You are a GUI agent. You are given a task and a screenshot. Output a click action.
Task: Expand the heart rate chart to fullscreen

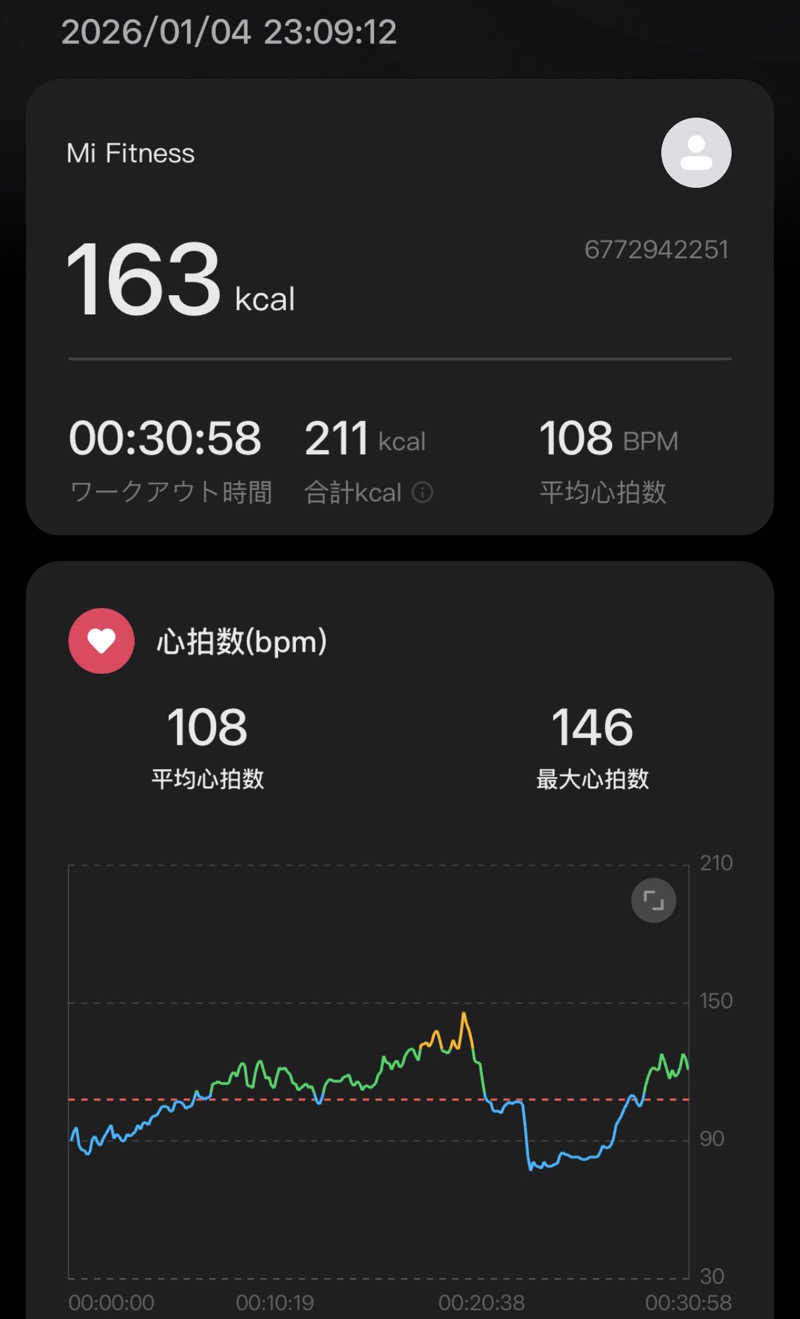[653, 901]
